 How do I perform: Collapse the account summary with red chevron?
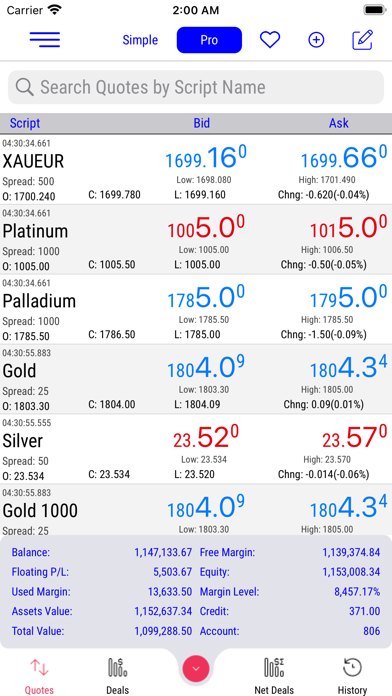pyautogui.click(x=196, y=668)
